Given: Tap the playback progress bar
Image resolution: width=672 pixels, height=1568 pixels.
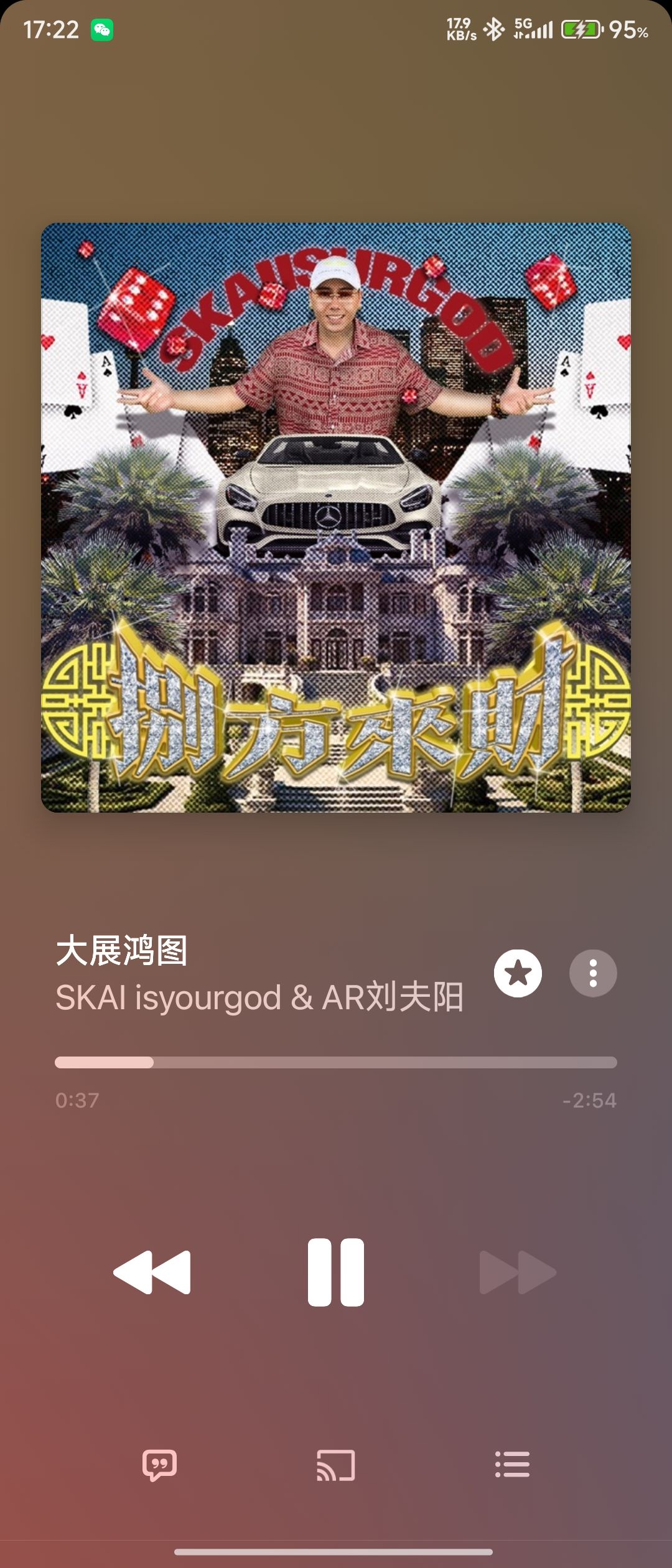Looking at the screenshot, I should (336, 1062).
